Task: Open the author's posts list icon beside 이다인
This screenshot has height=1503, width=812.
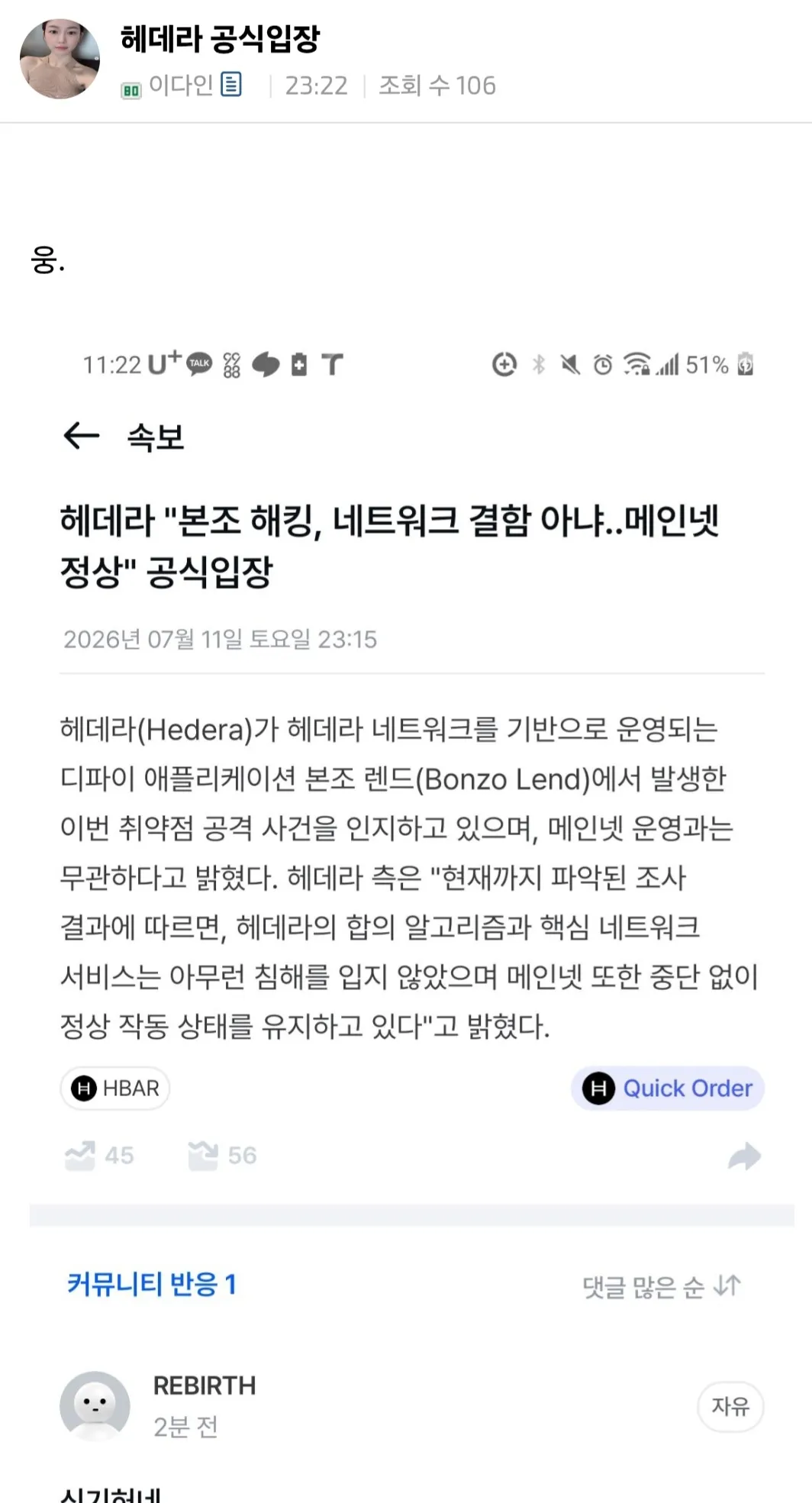Action: 231,84
